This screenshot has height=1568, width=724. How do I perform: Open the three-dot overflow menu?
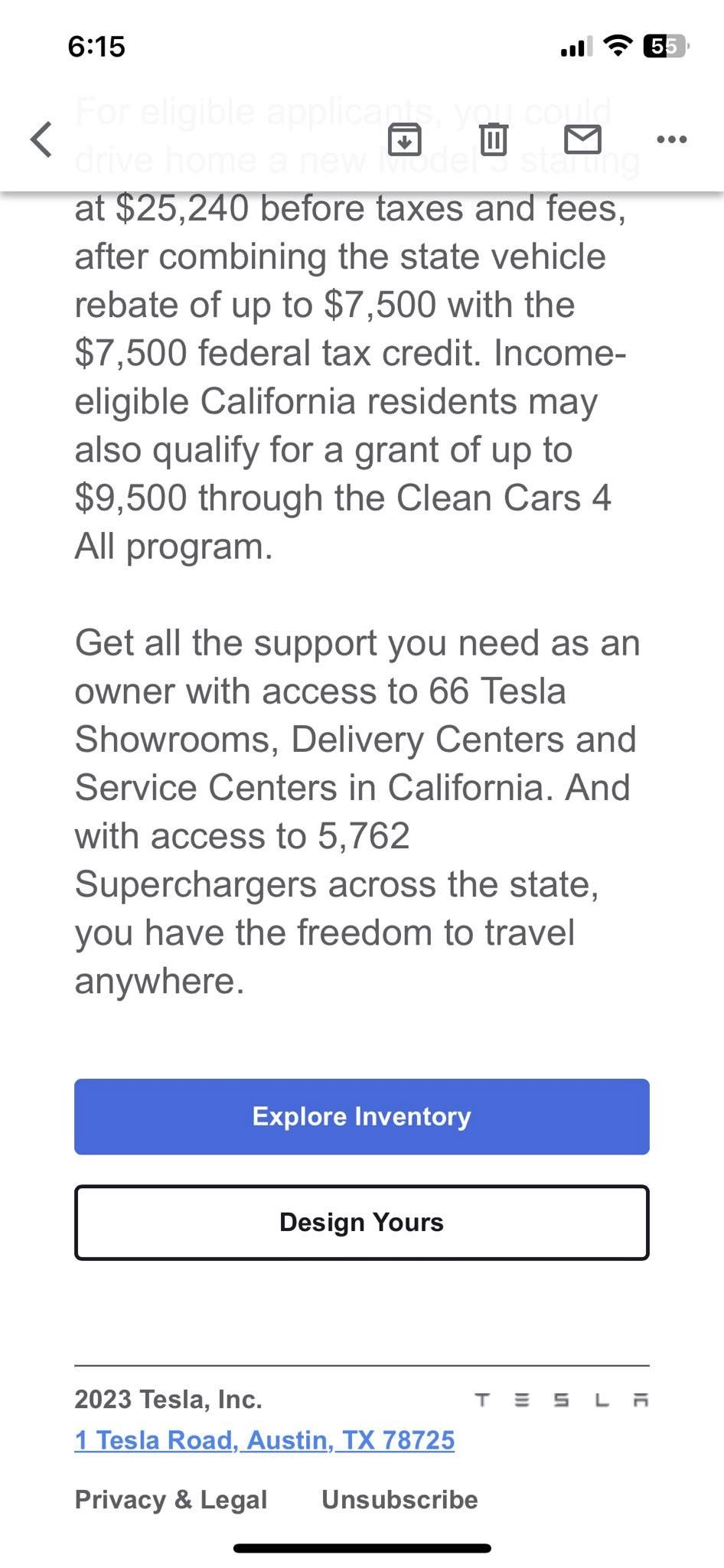(670, 139)
